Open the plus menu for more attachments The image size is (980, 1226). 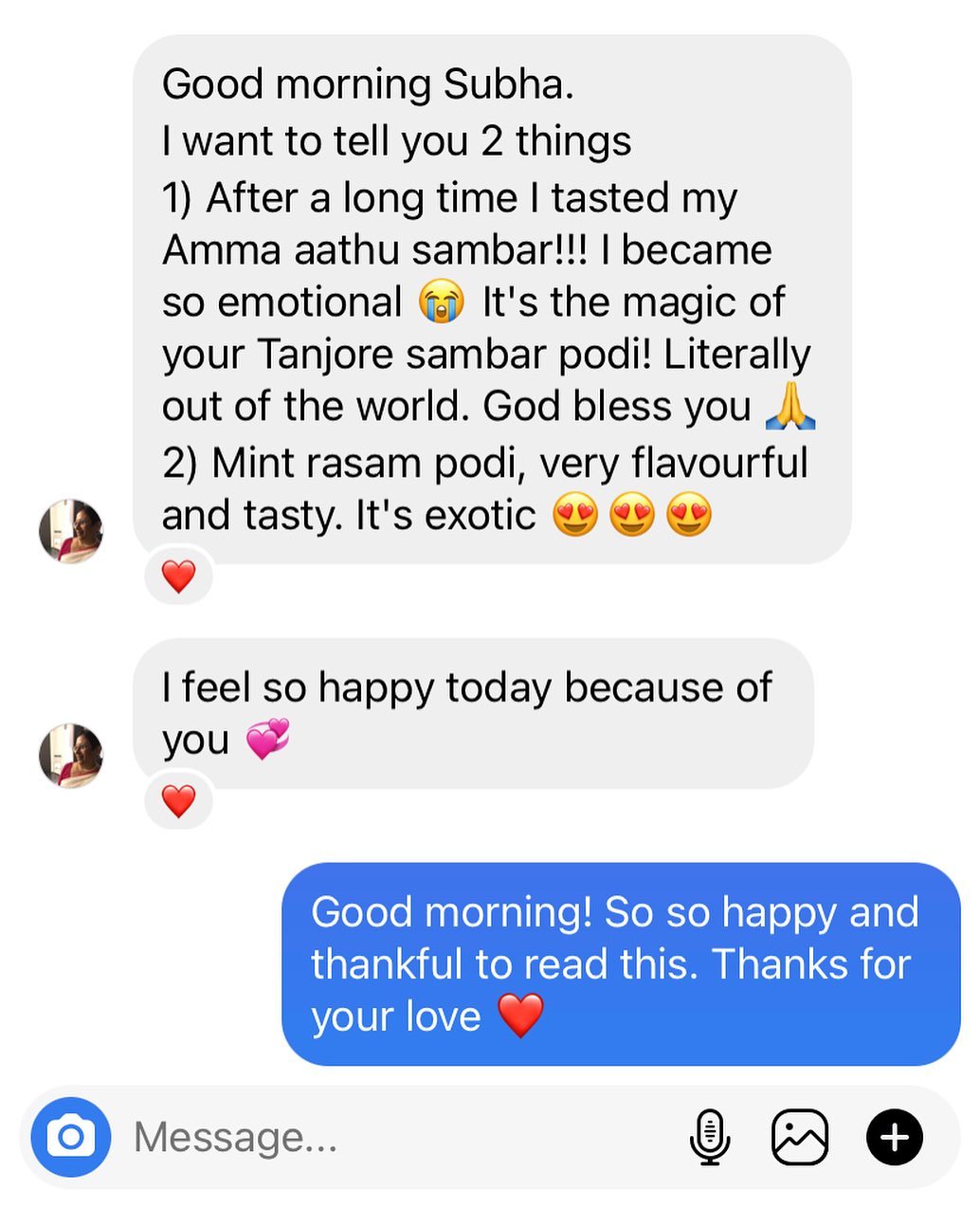[894, 1136]
